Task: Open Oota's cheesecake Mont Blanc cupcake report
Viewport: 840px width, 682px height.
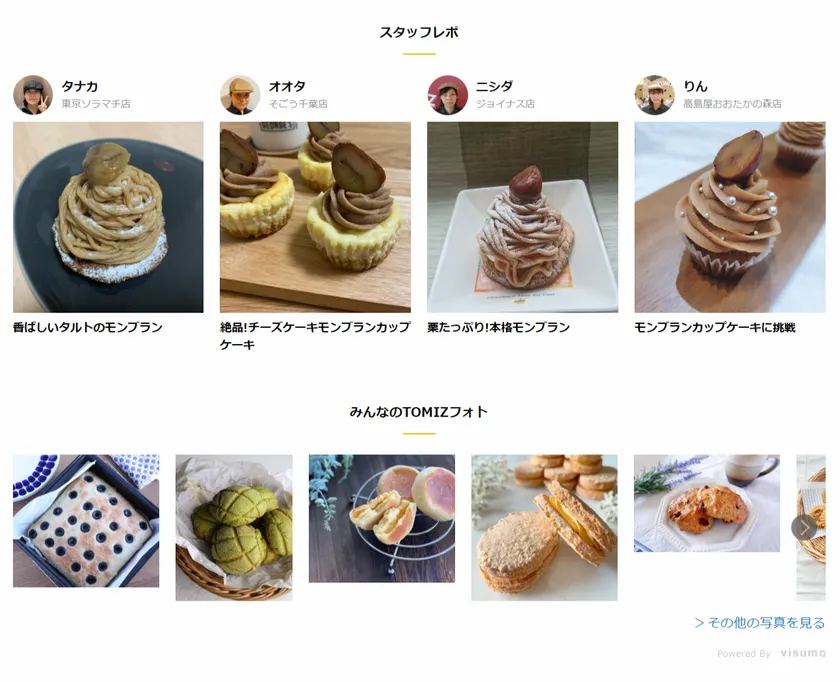Action: [x=315, y=217]
